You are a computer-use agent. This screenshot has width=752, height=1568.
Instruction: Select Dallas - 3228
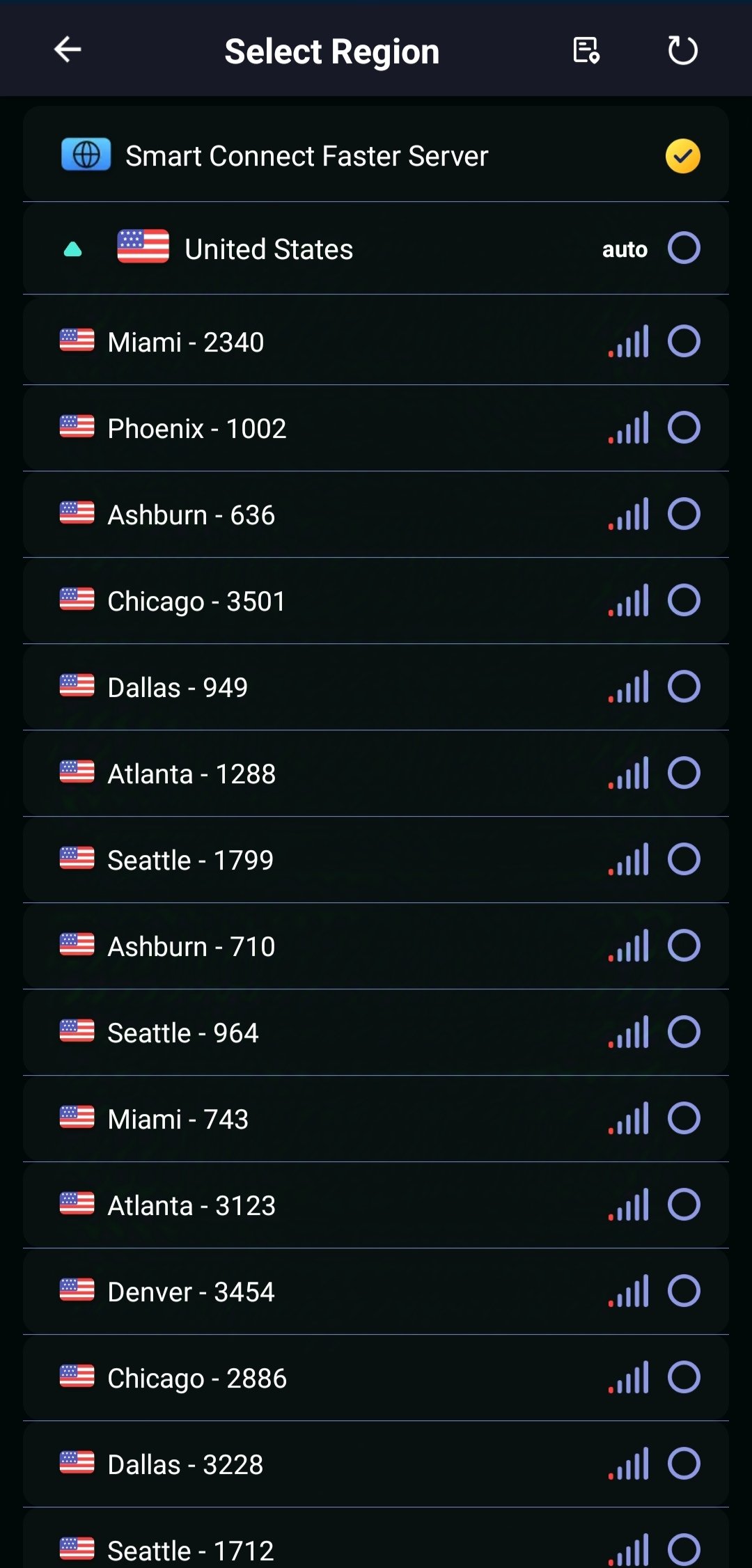[x=376, y=1464]
